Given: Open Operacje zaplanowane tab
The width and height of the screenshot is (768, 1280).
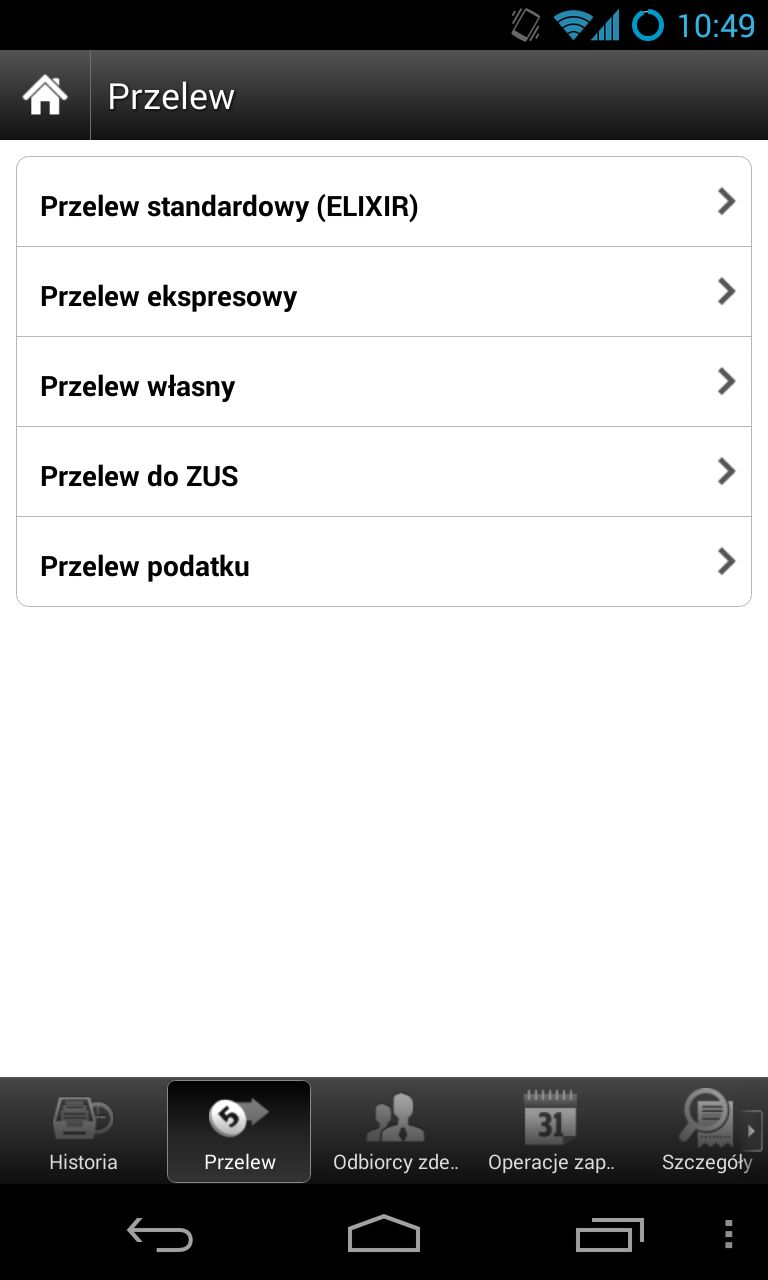Looking at the screenshot, I should click(x=551, y=1132).
